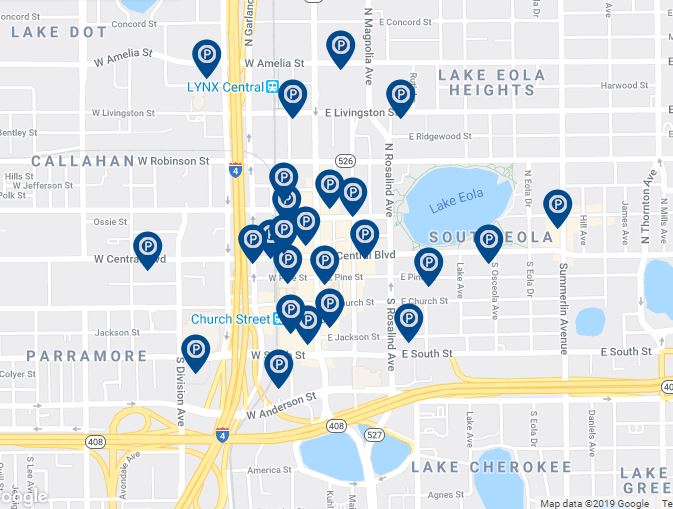
Task: Tap the parking pin on W Central Blvd
Action: coord(148,247)
